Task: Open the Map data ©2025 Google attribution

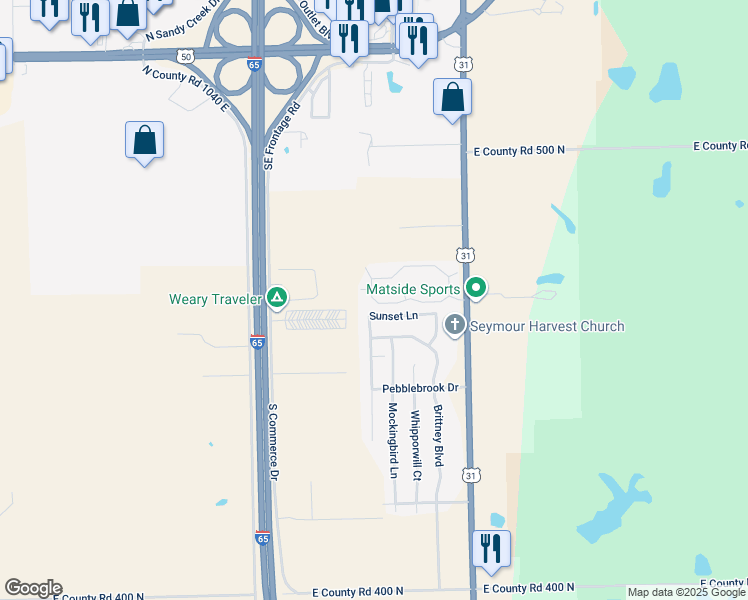Action: [686, 592]
